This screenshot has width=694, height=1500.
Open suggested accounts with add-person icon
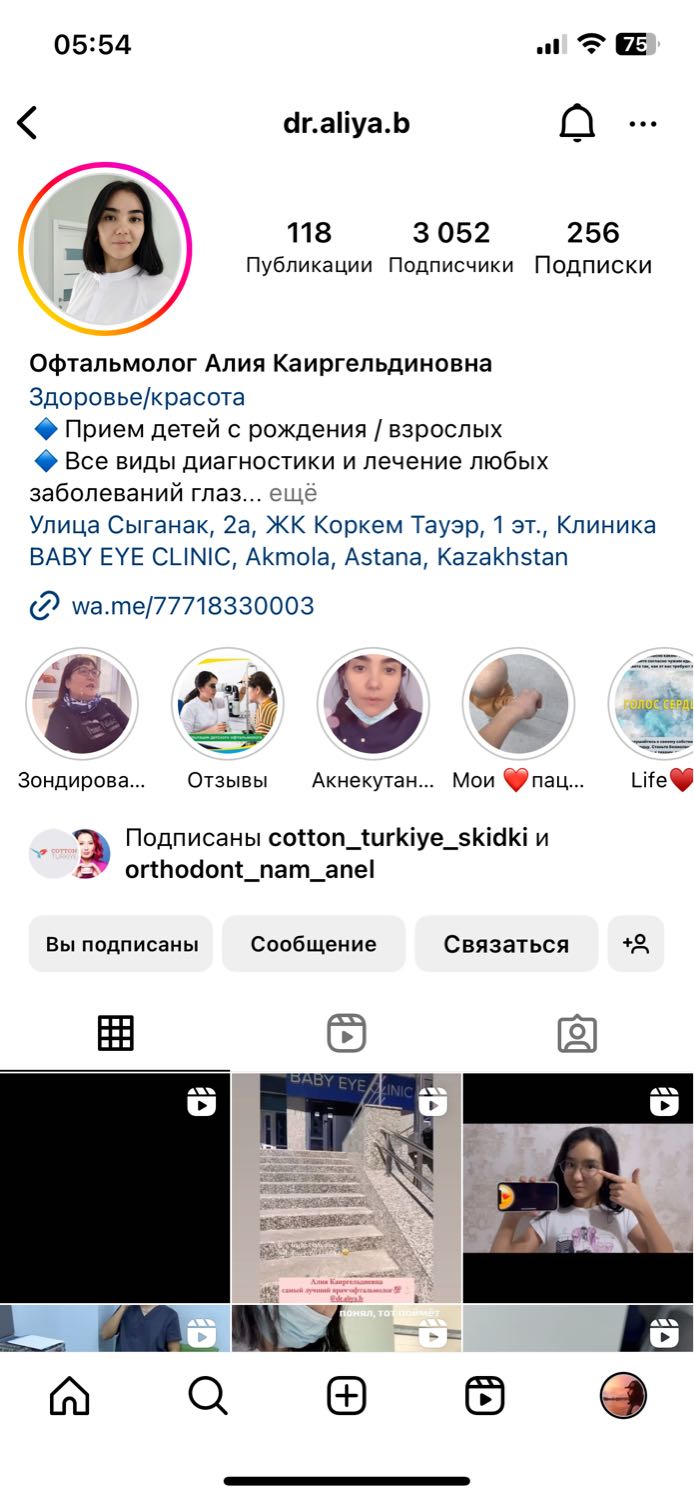point(636,944)
